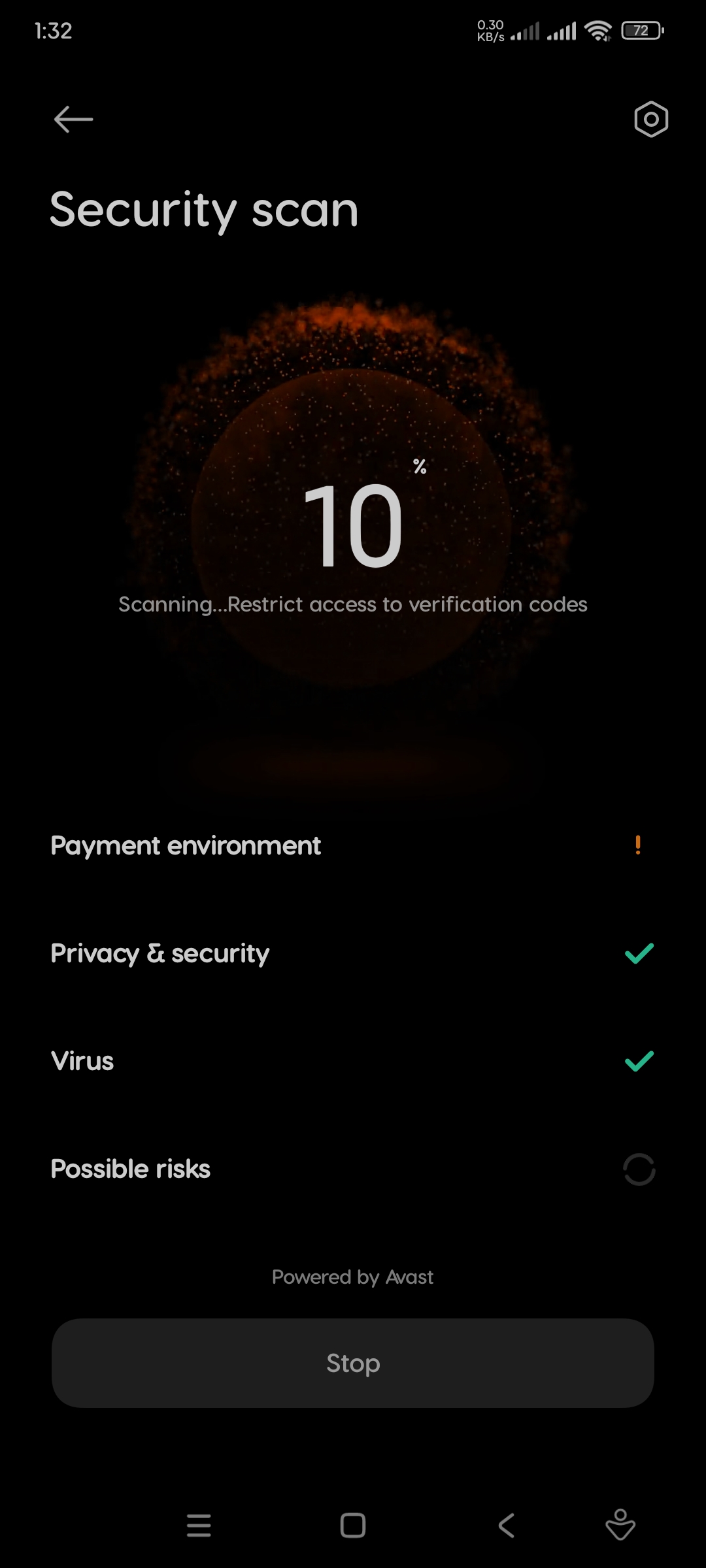Tap the system back button
706x1568 pixels.
coord(507,1526)
